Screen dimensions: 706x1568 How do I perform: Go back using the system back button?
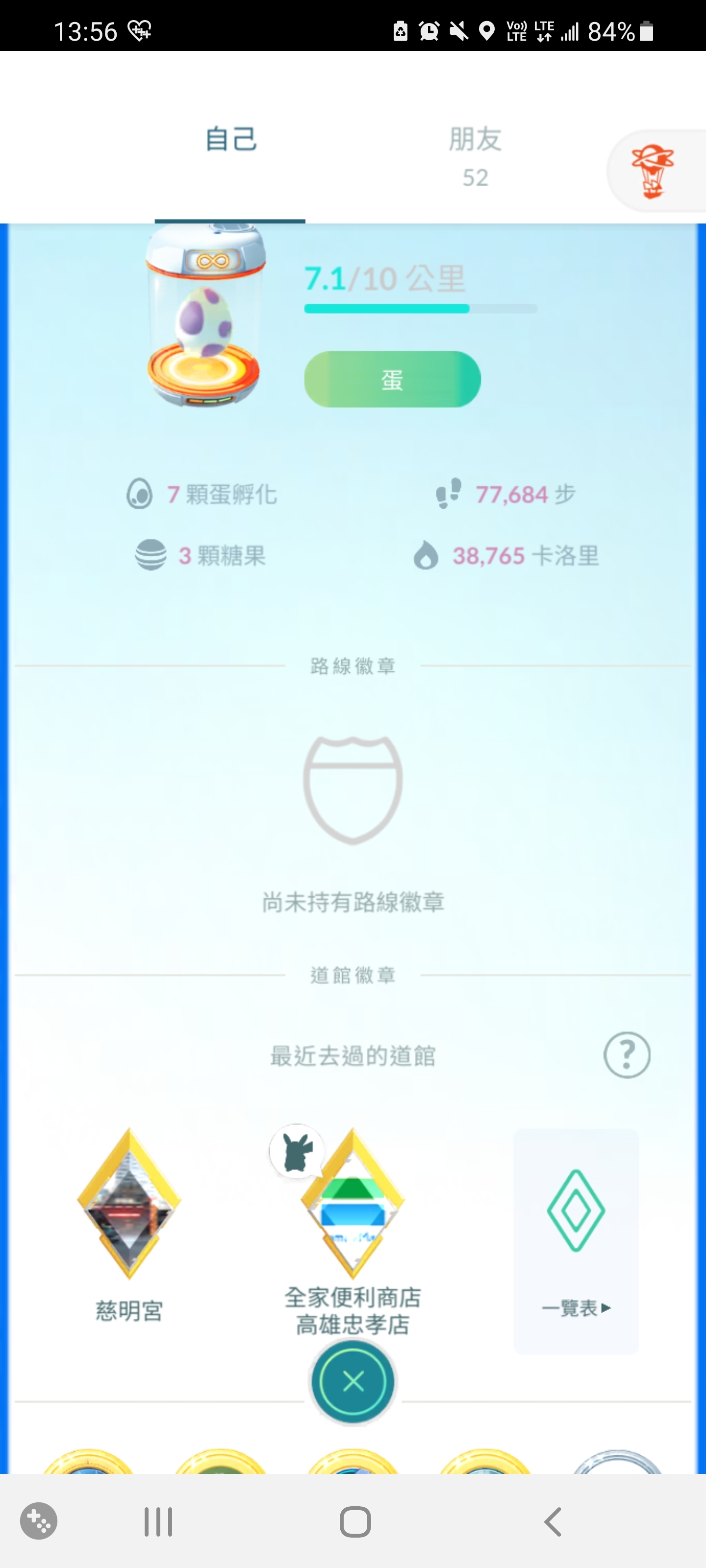[x=553, y=1522]
